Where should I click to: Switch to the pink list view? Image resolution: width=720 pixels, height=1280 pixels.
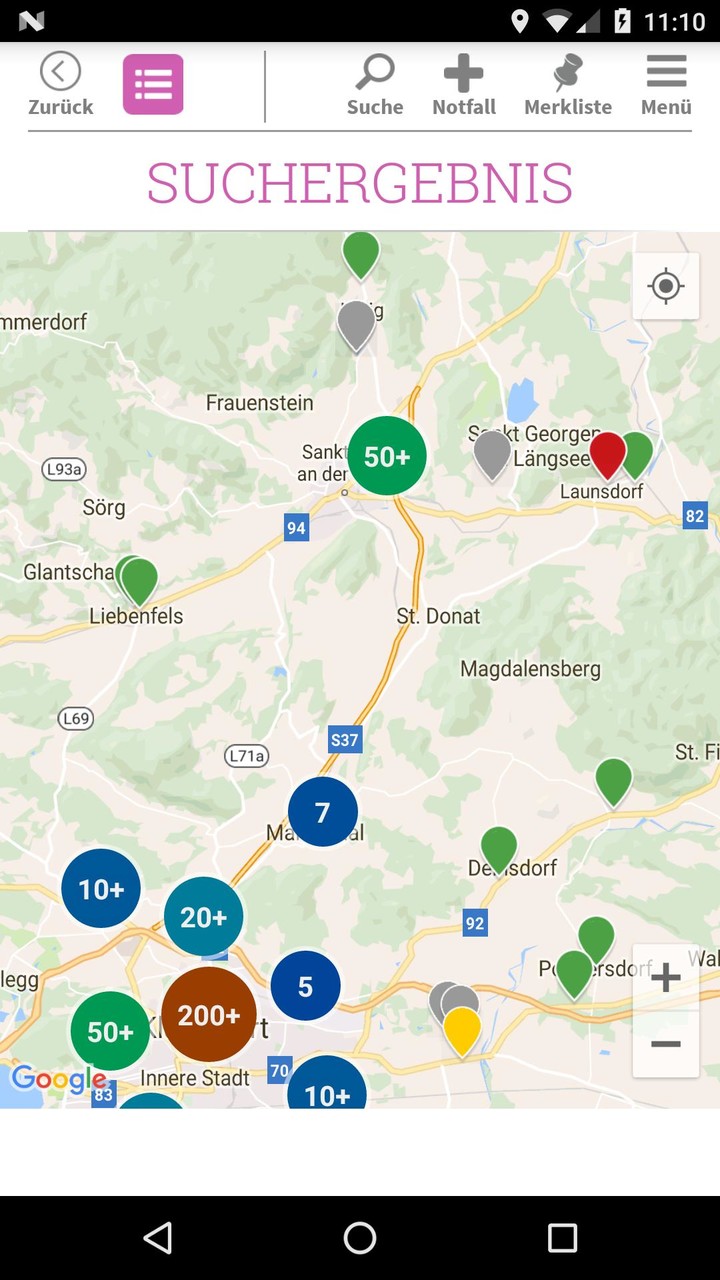click(x=153, y=85)
